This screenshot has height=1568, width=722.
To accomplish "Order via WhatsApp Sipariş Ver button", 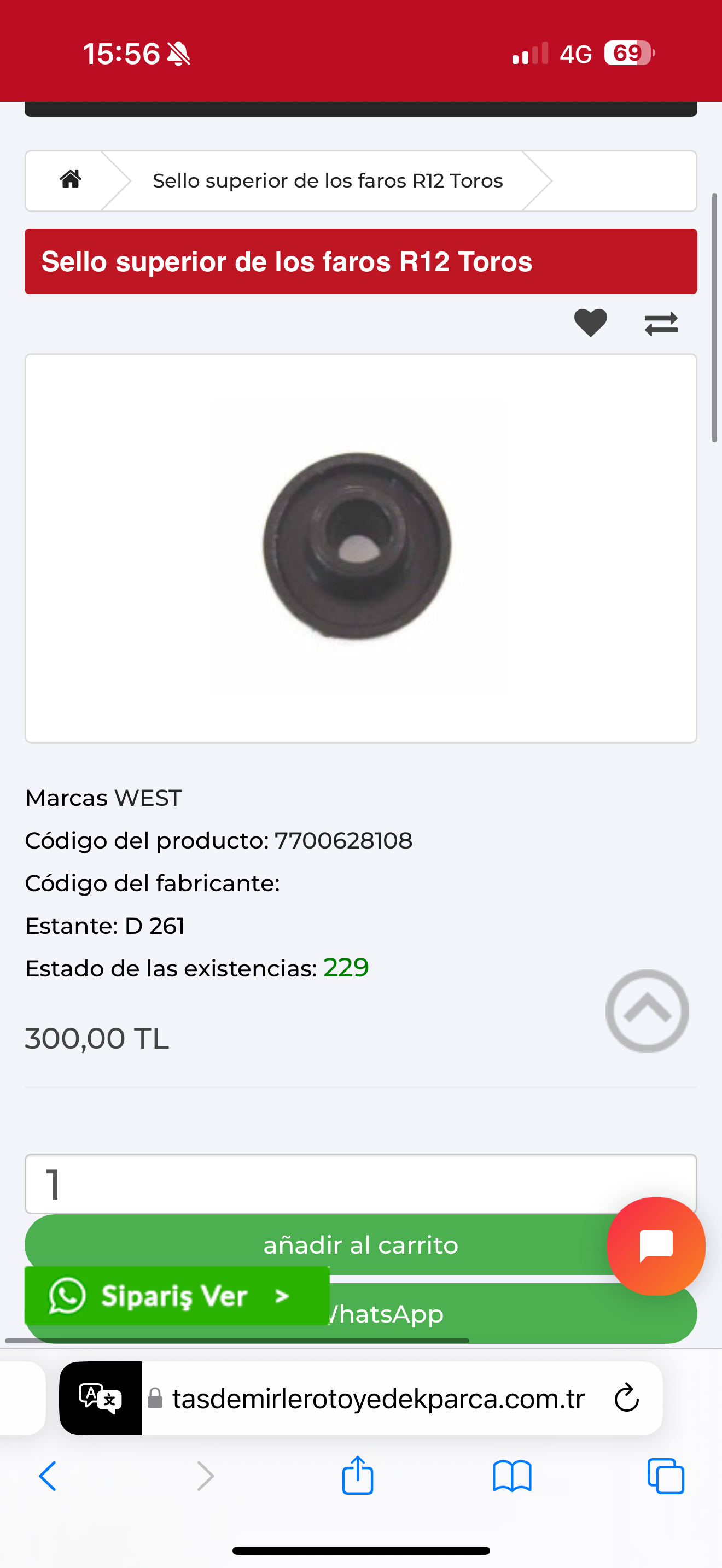I will click(x=177, y=1296).
